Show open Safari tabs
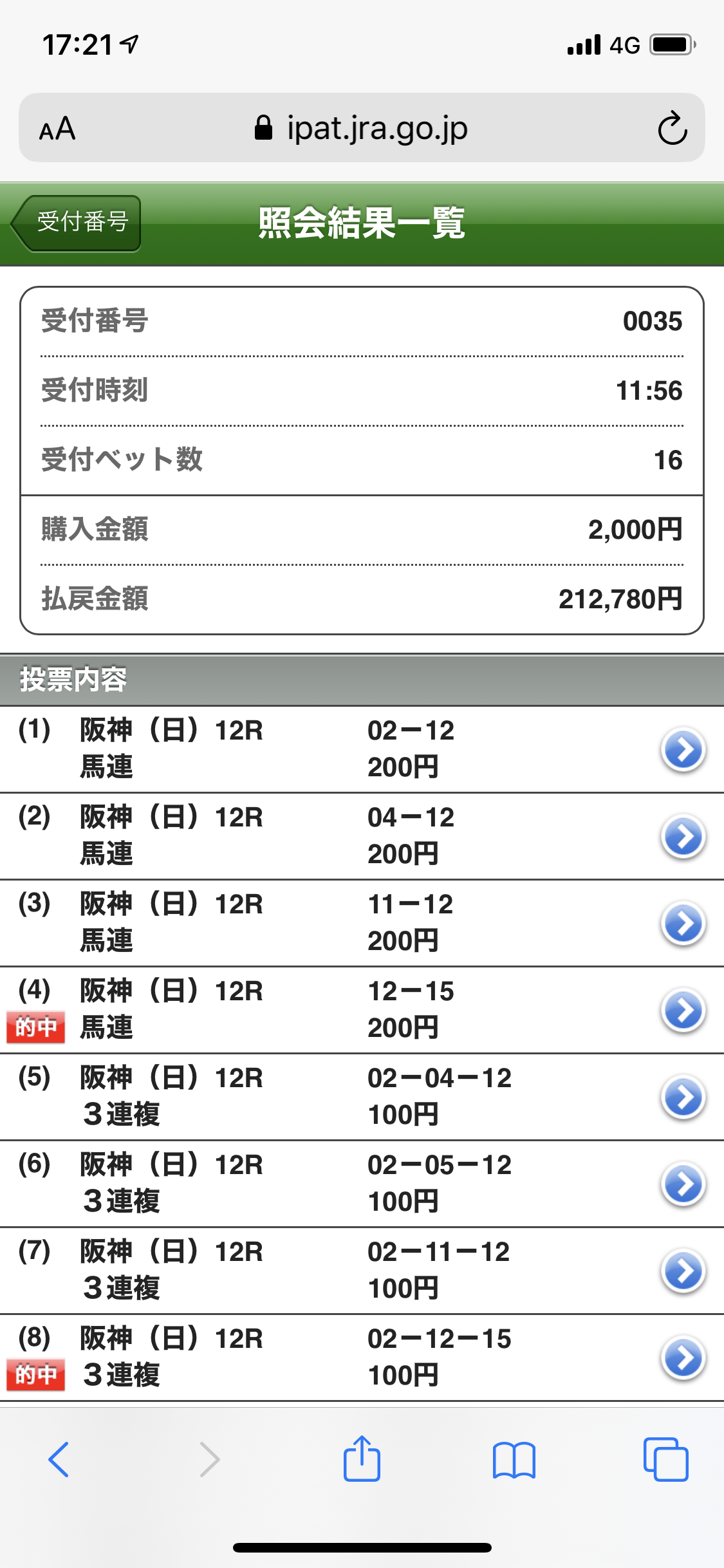Image resolution: width=724 pixels, height=1568 pixels. 665,1459
